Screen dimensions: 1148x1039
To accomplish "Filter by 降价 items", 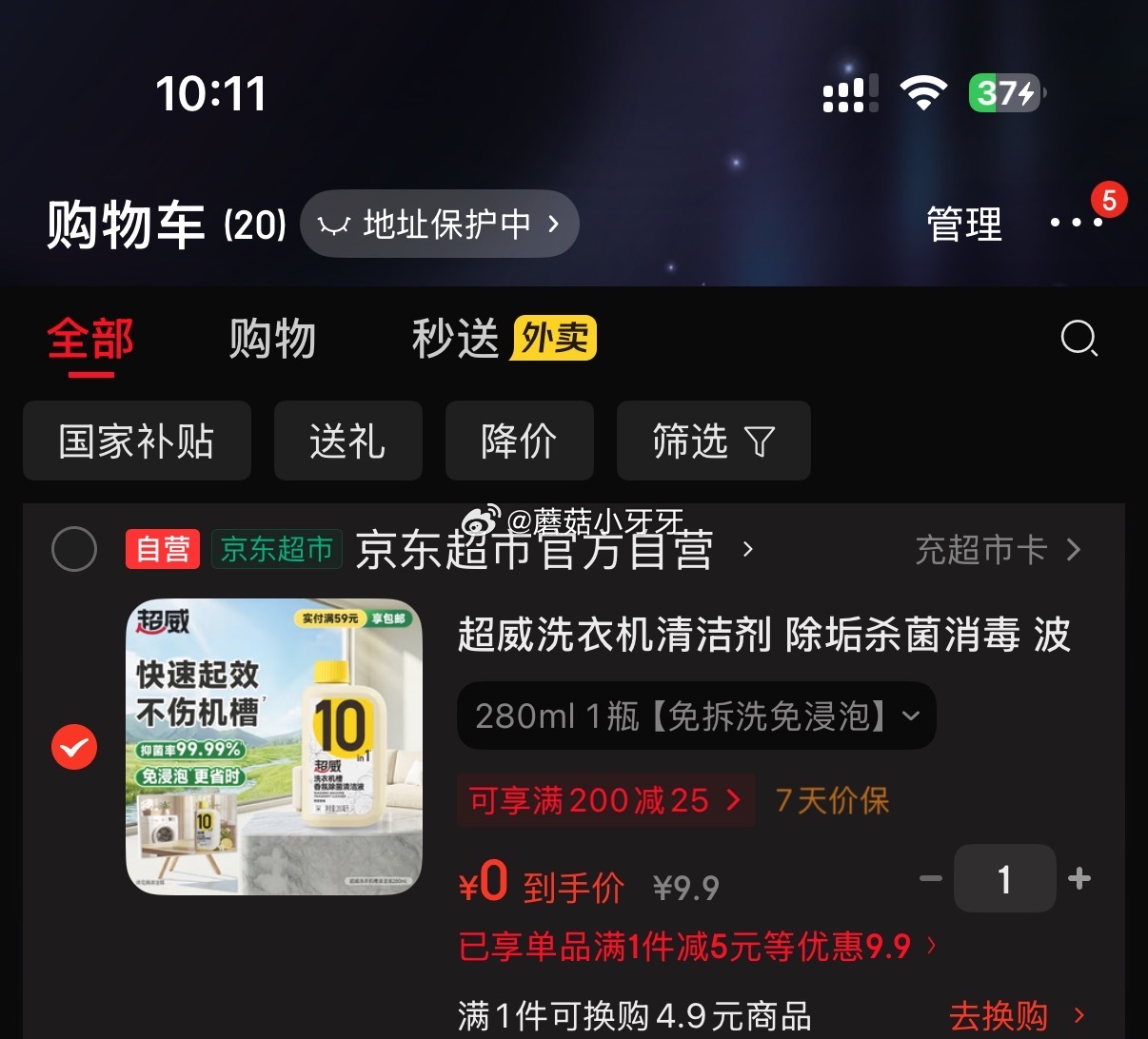I will click(x=519, y=441).
